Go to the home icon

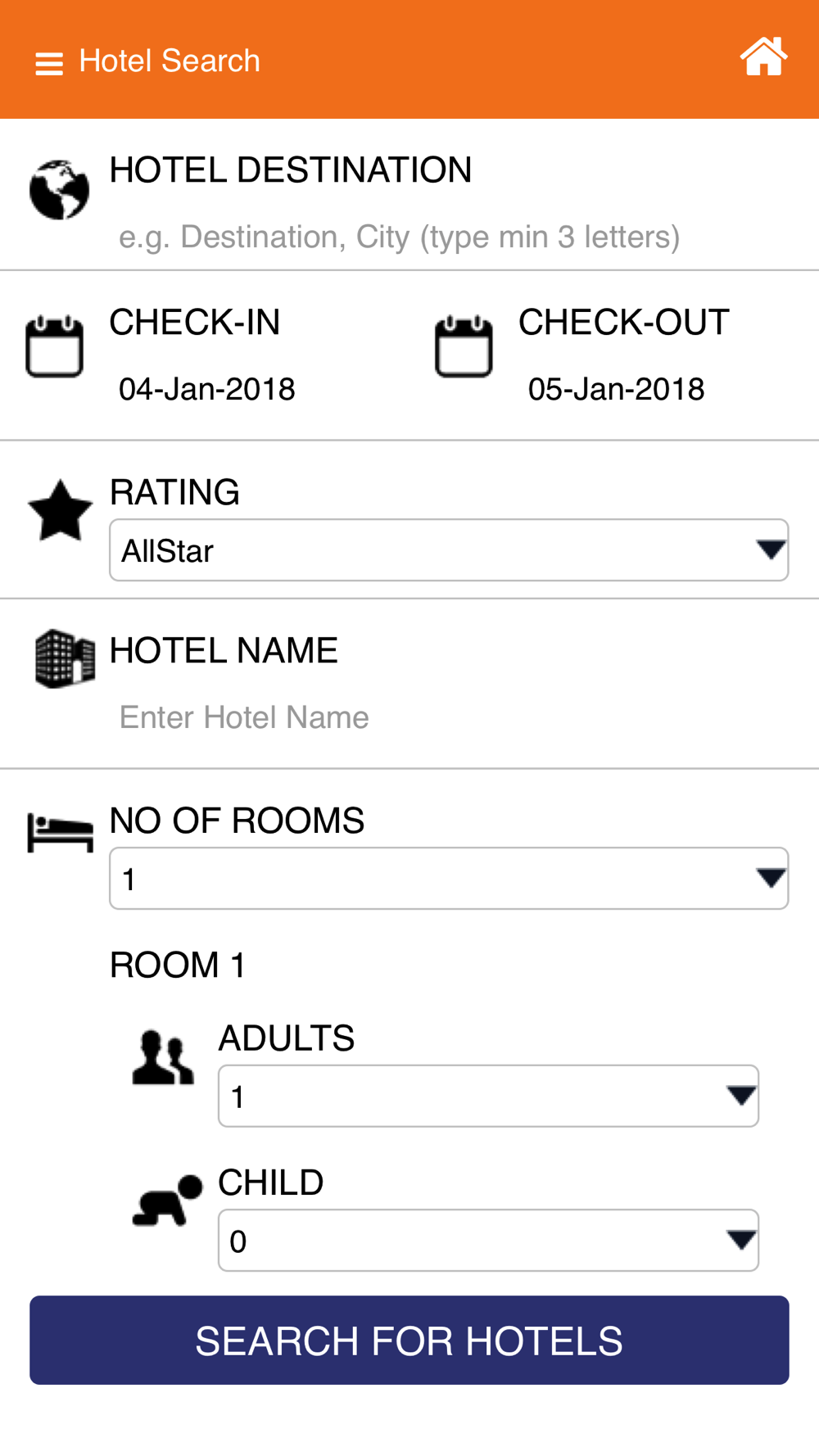(x=763, y=57)
